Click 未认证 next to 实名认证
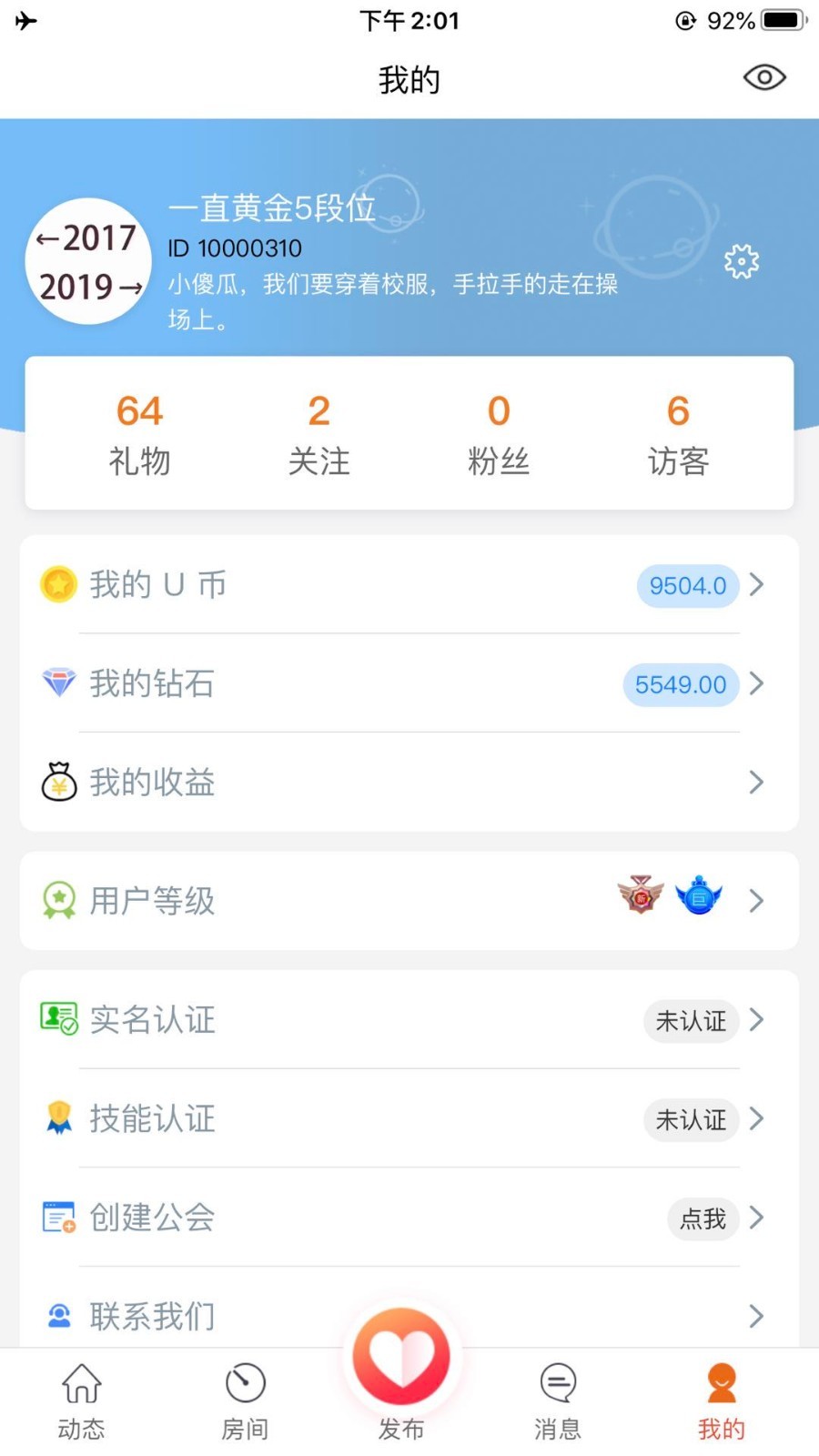The image size is (819, 1456). 691,1021
